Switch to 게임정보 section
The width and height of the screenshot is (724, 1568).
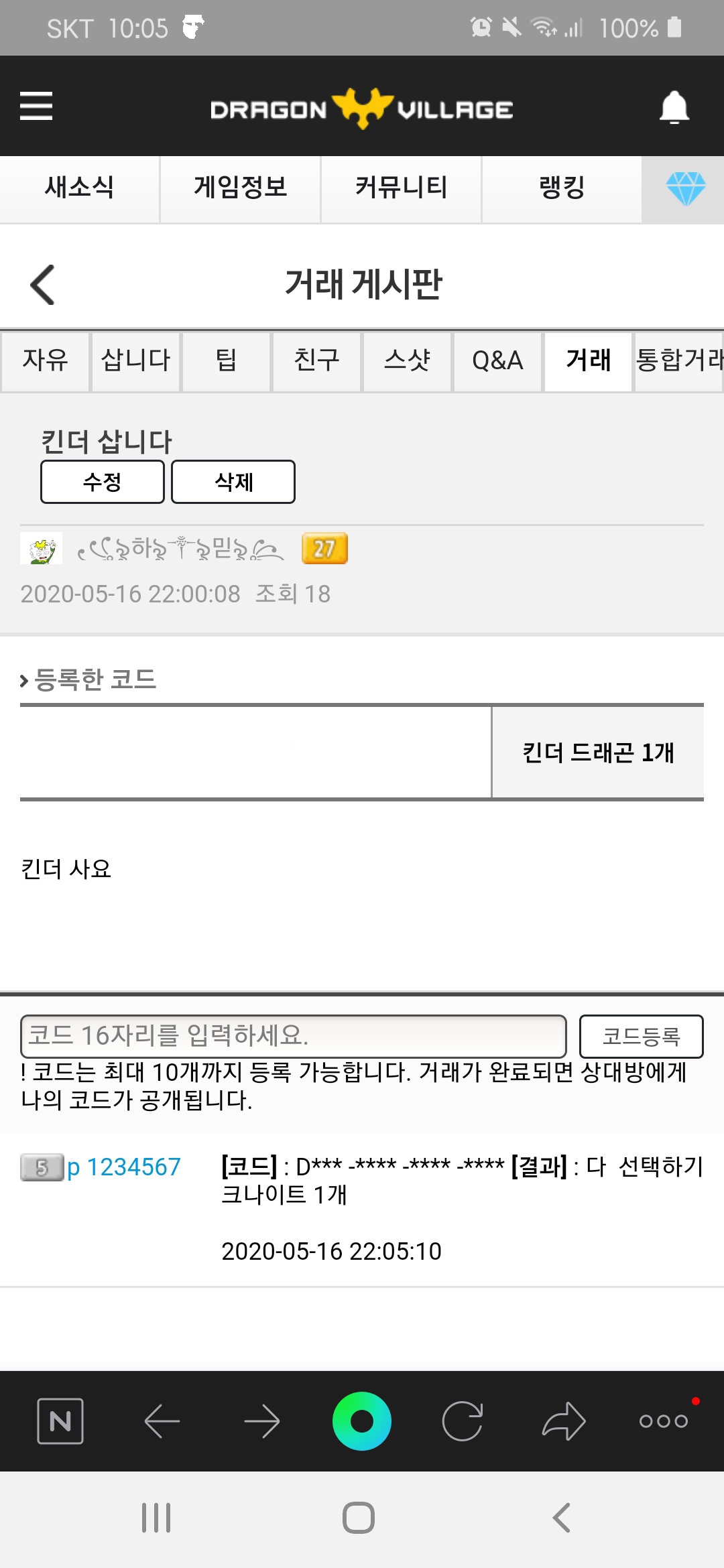(x=240, y=188)
